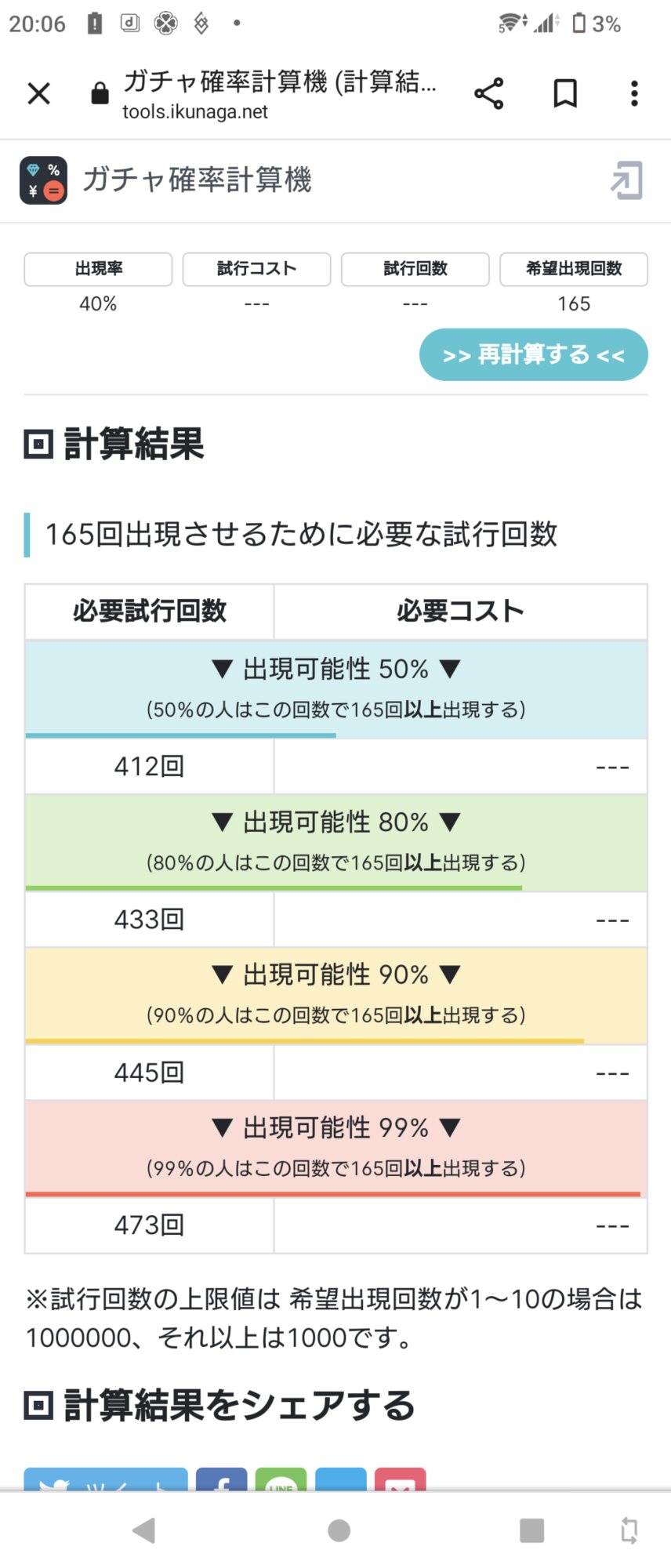The image size is (671, 1568).
Task: Go back with the system back button
Action: [x=144, y=1530]
